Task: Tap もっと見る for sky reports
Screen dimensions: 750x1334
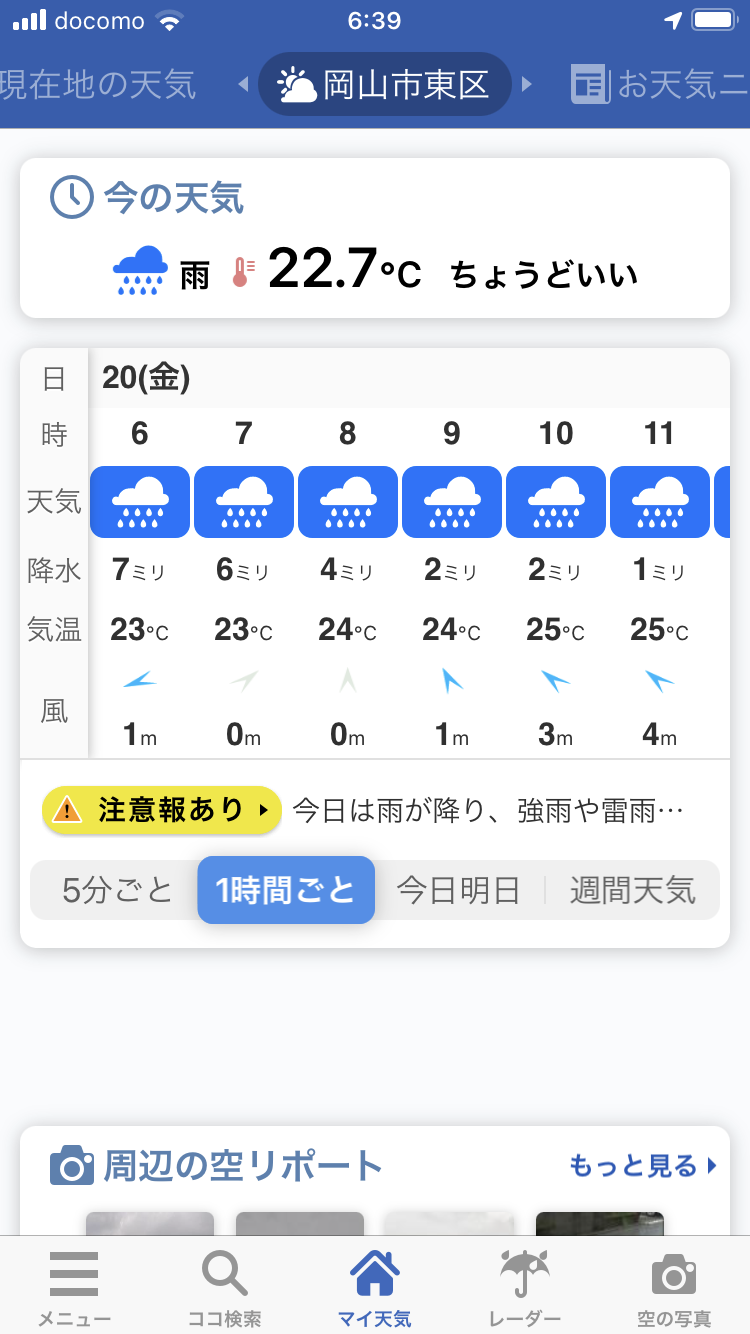Action: (644, 1165)
